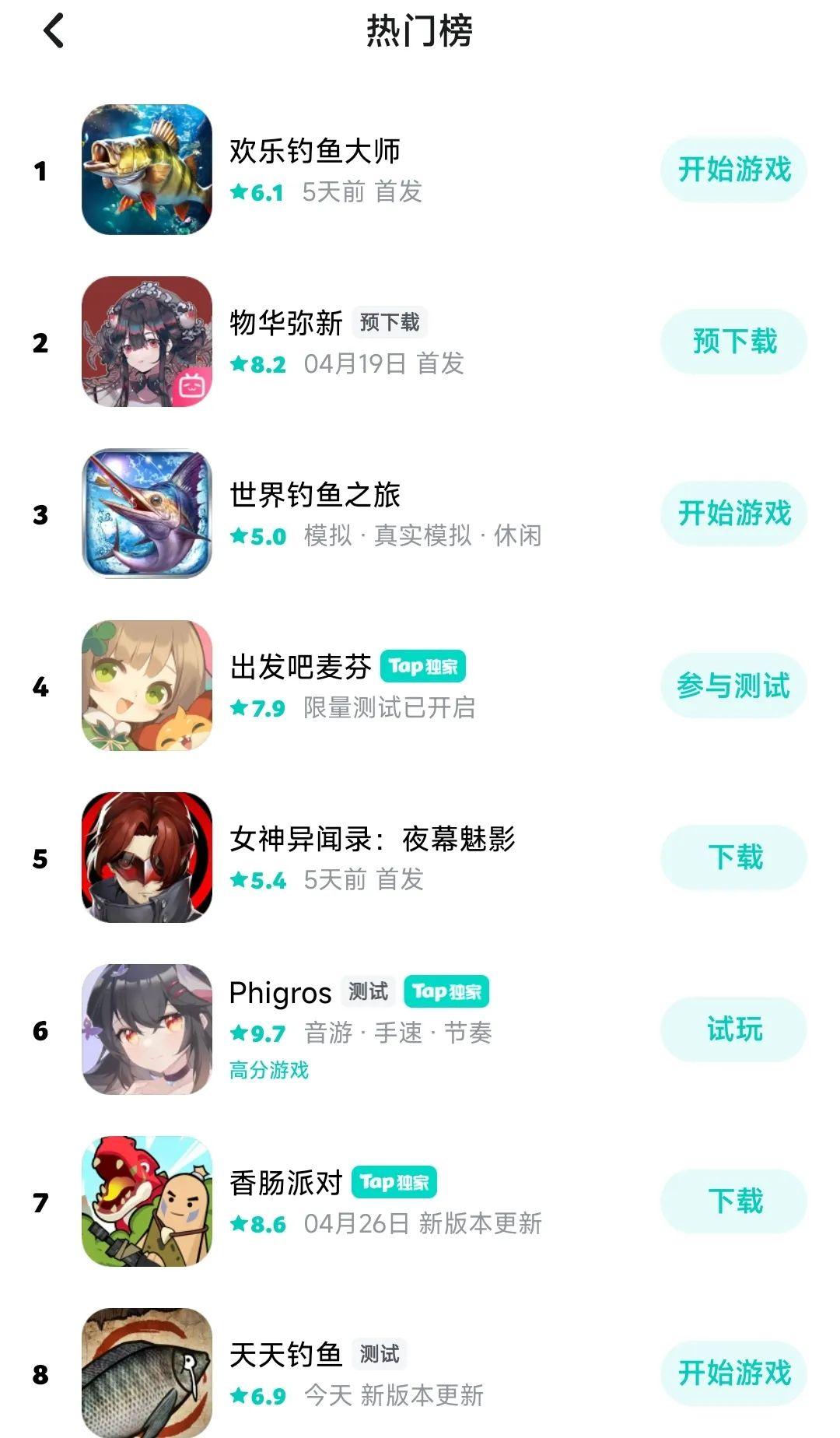
Task: Open 出发吧麦芬 game page
Action: [300, 667]
